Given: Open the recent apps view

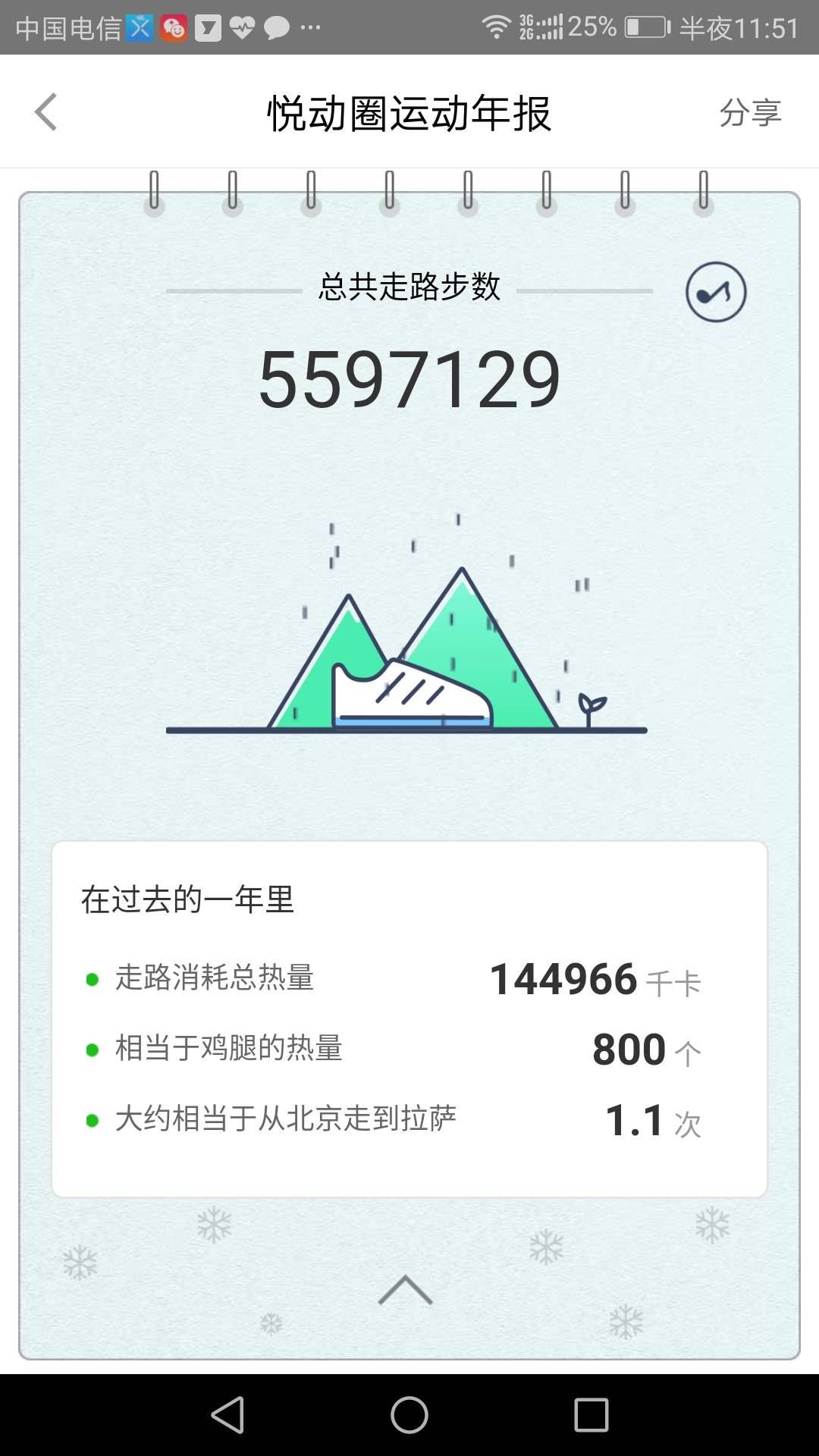Looking at the screenshot, I should 591,1415.
